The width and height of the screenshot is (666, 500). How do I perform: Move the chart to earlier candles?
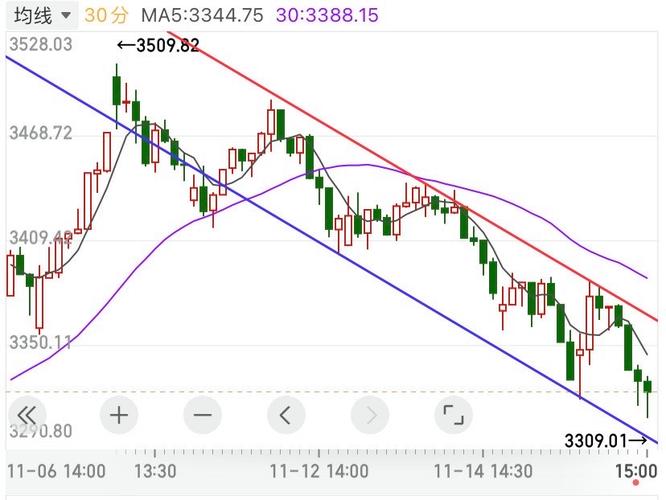coord(287,414)
